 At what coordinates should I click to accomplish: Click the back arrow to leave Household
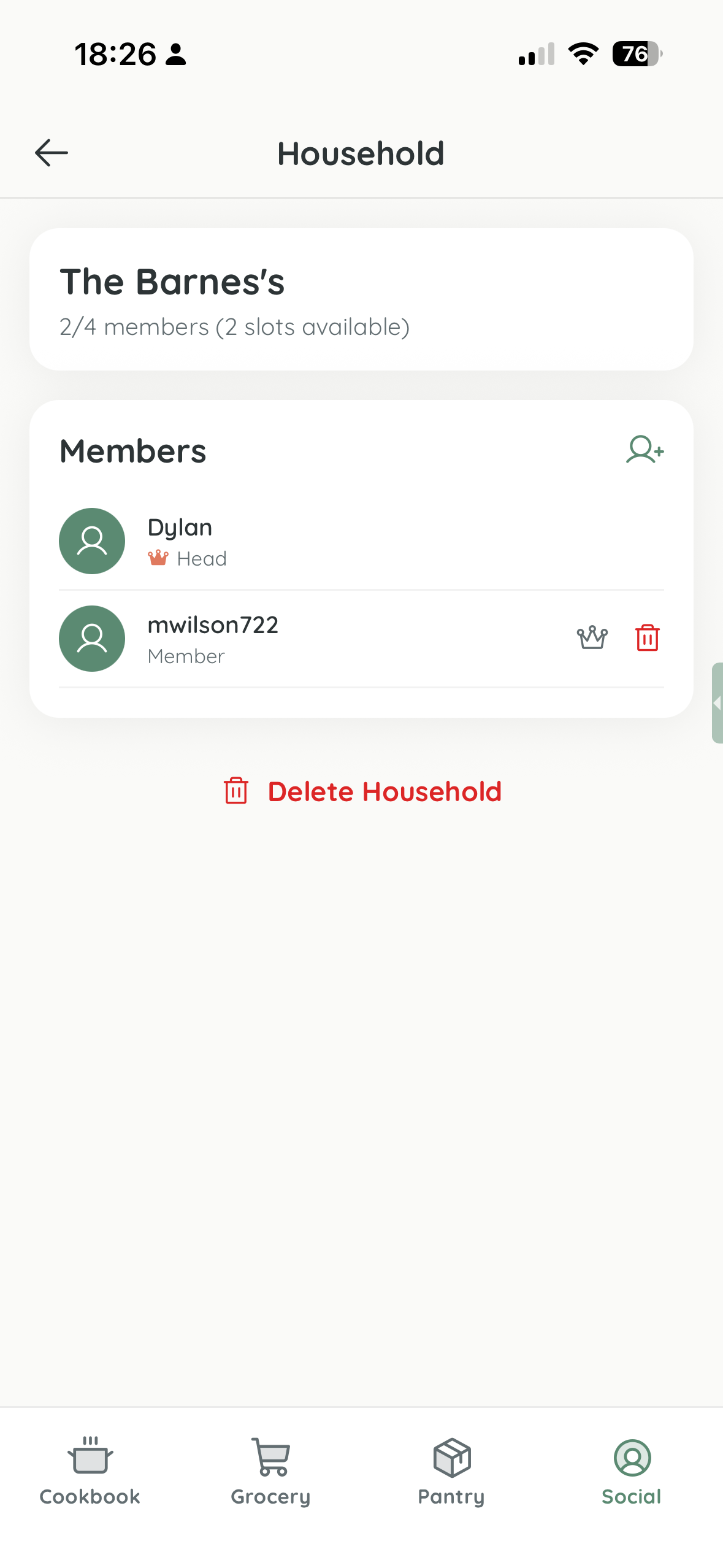(x=52, y=153)
